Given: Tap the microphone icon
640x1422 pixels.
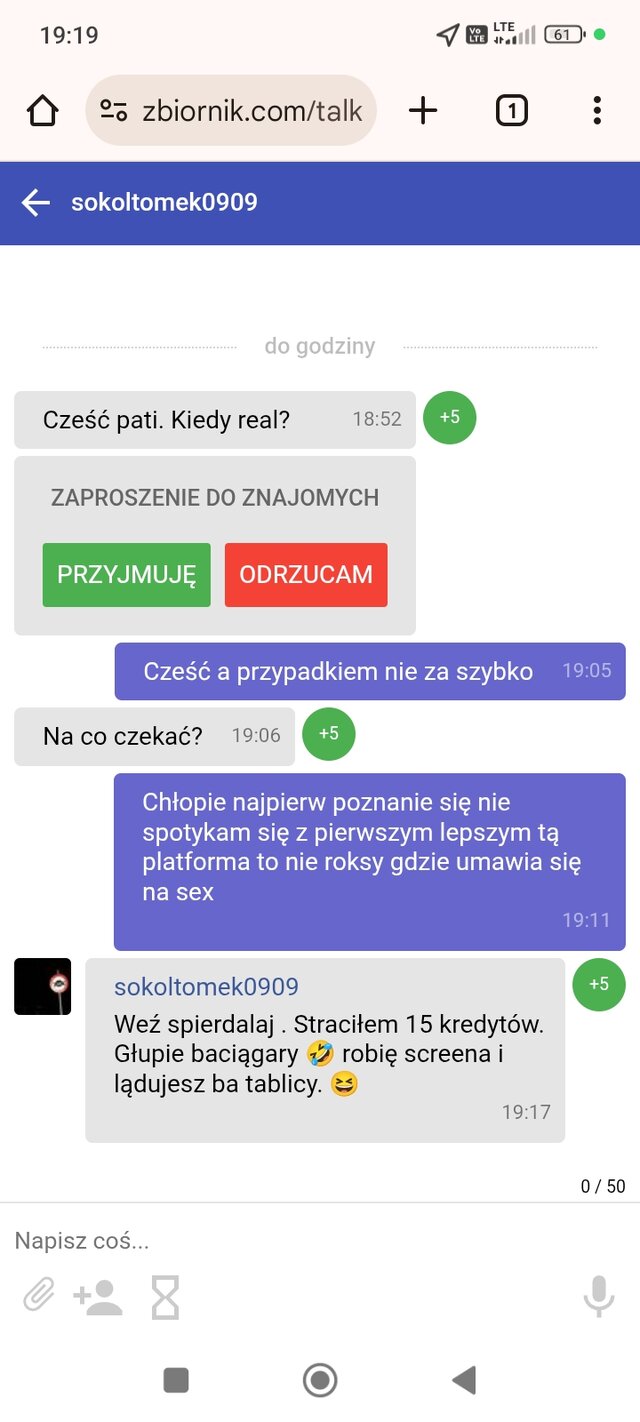Looking at the screenshot, I should tap(598, 1297).
